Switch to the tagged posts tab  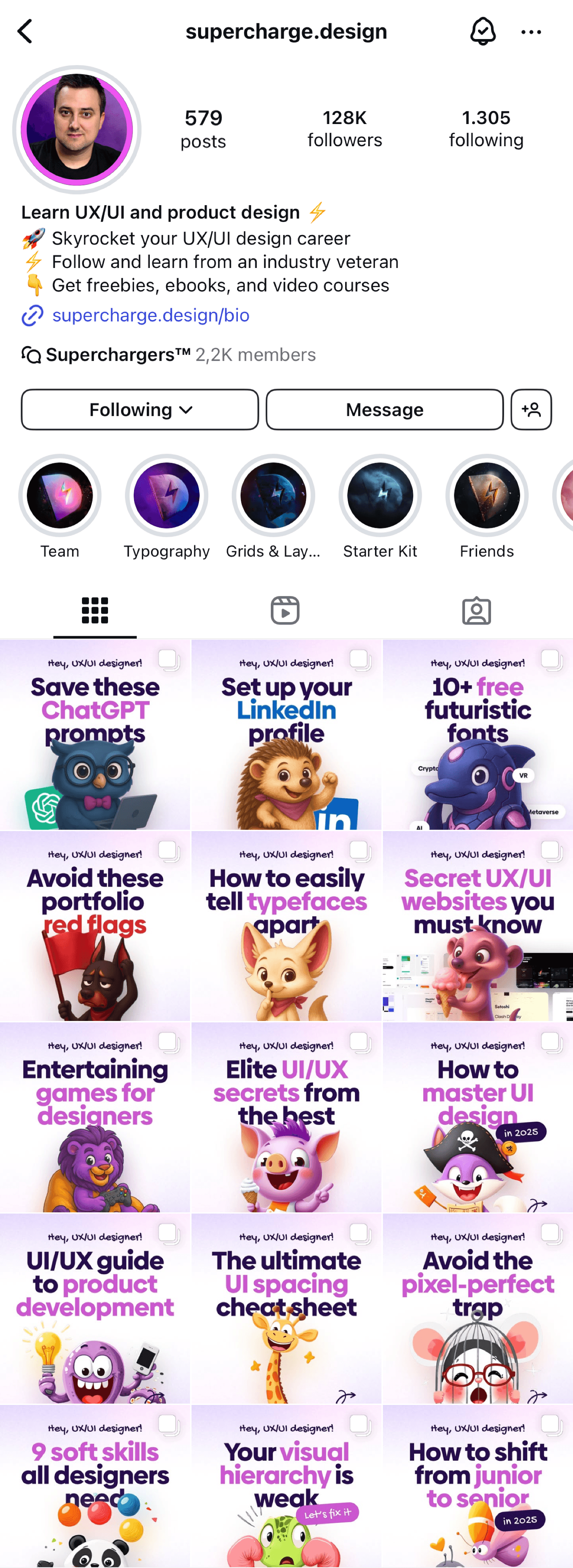click(x=476, y=611)
